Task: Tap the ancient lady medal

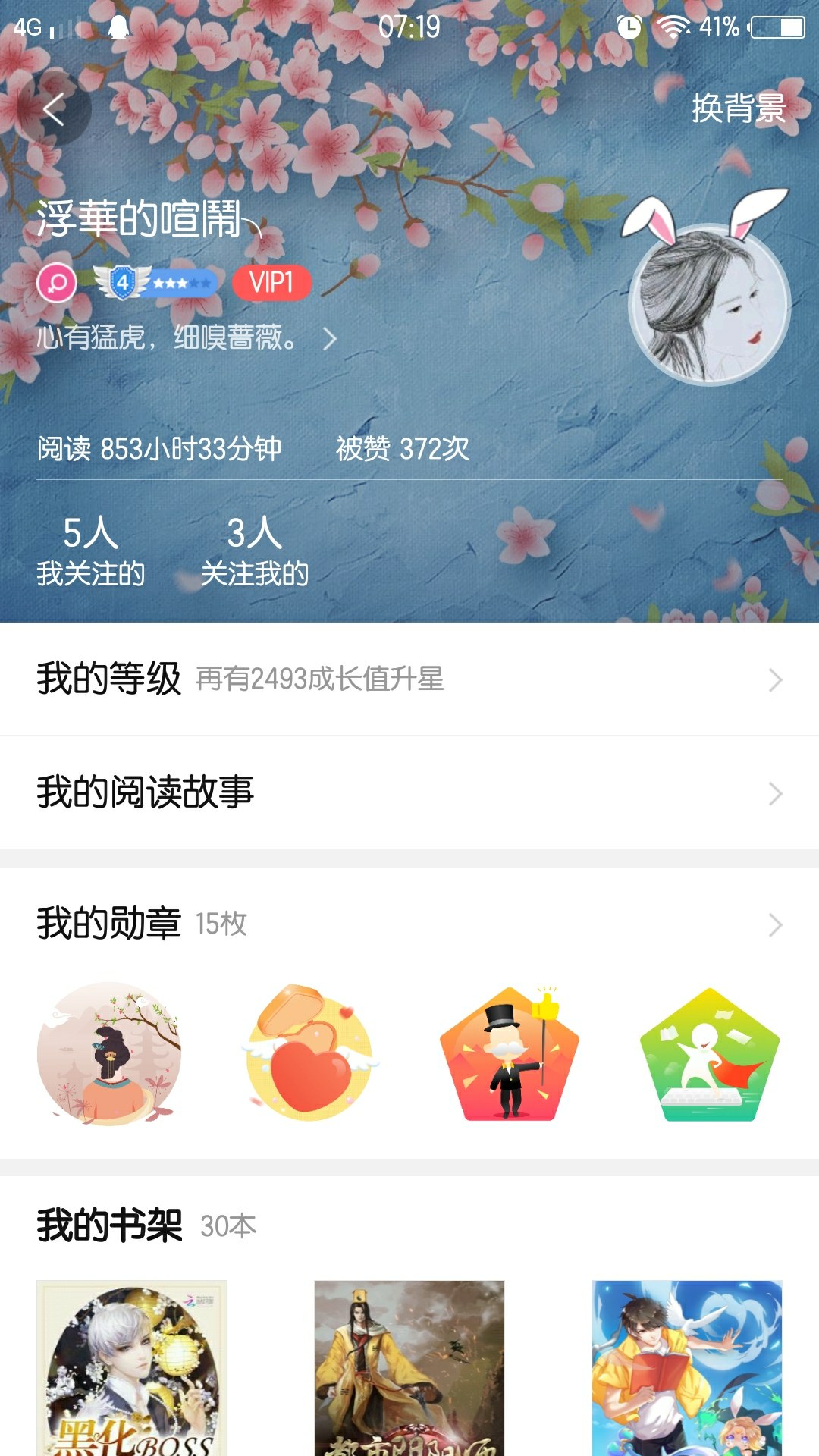Action: click(109, 1053)
